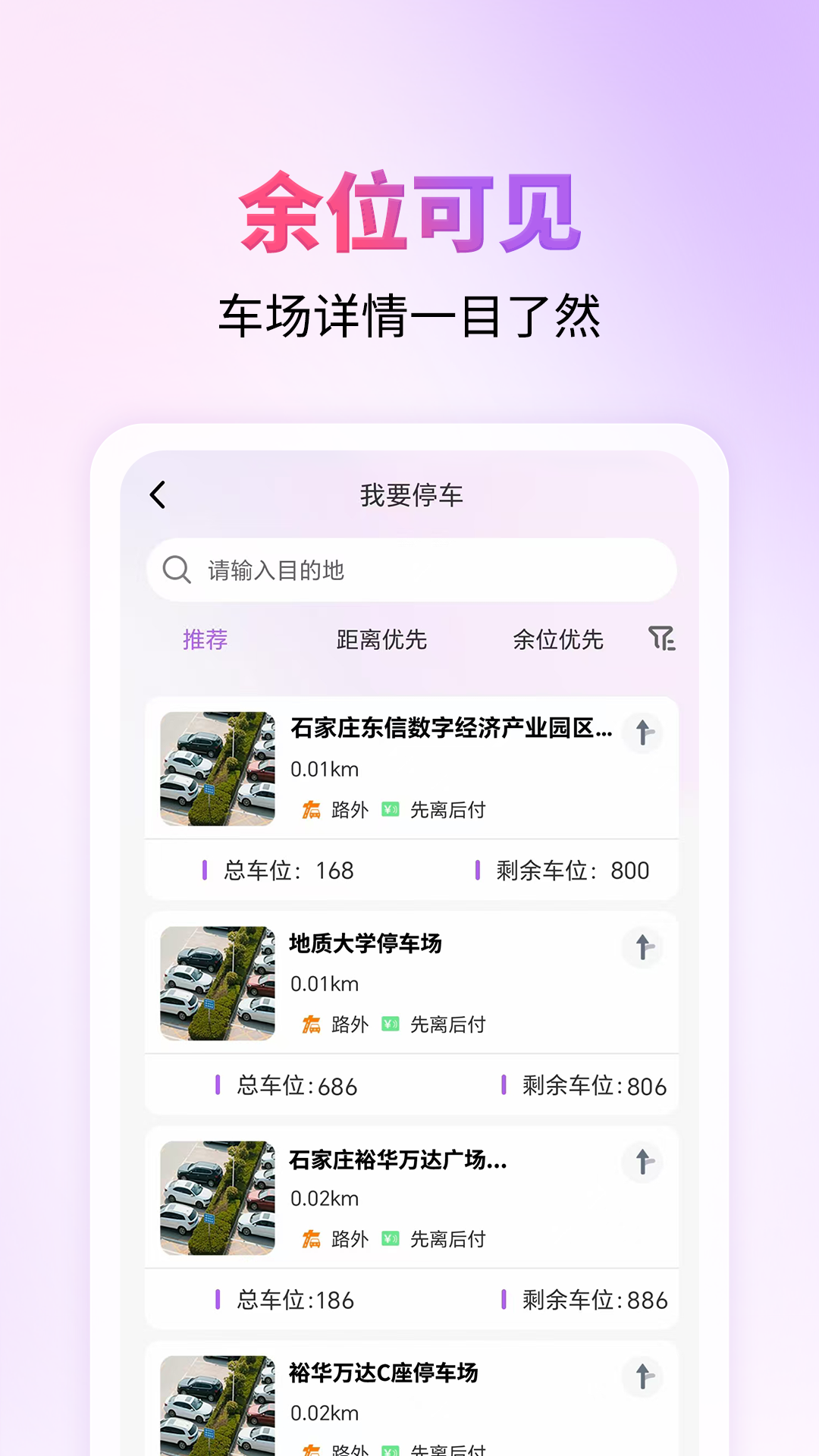Image resolution: width=819 pixels, height=1456 pixels.
Task: Switch to the 距离优先 tab
Action: point(381,641)
